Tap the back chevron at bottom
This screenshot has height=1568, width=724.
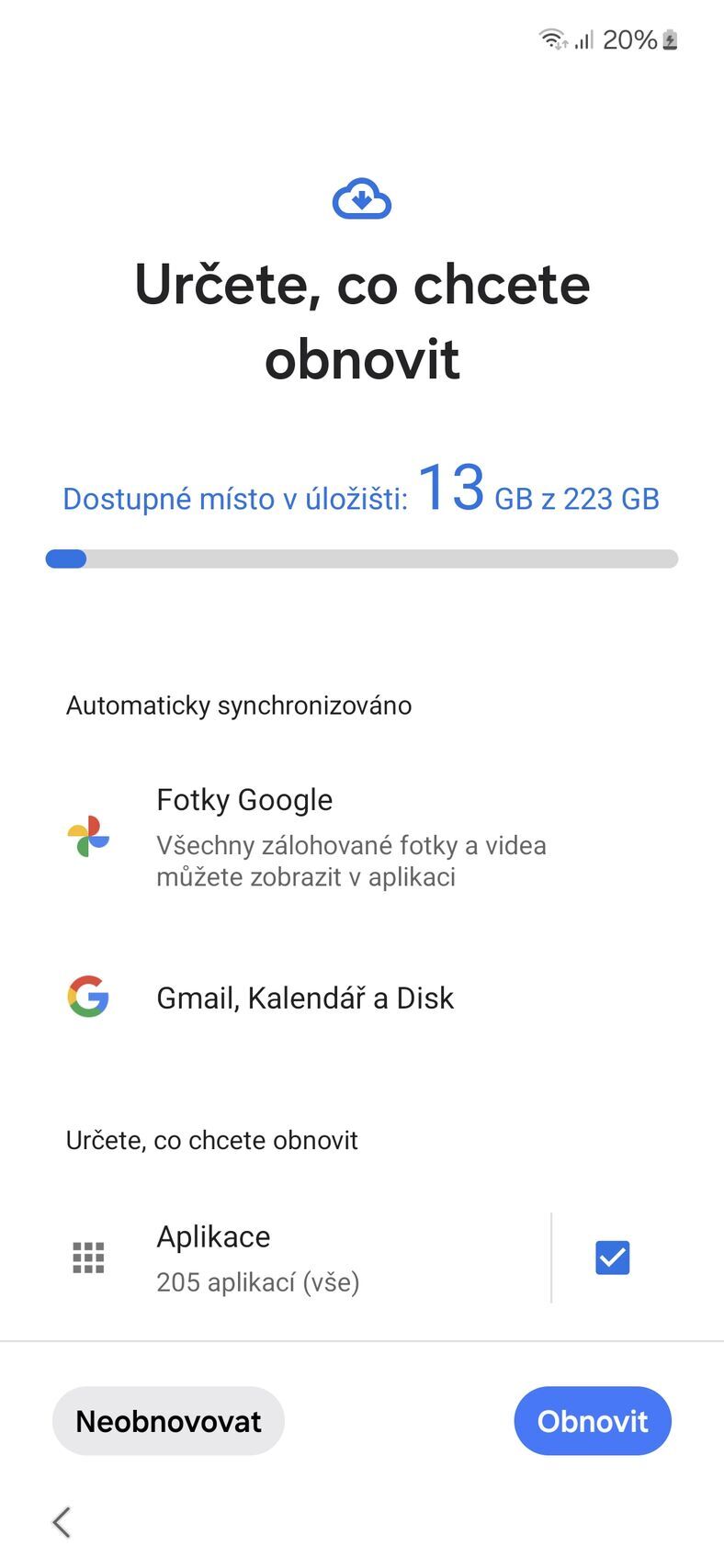(x=61, y=1521)
